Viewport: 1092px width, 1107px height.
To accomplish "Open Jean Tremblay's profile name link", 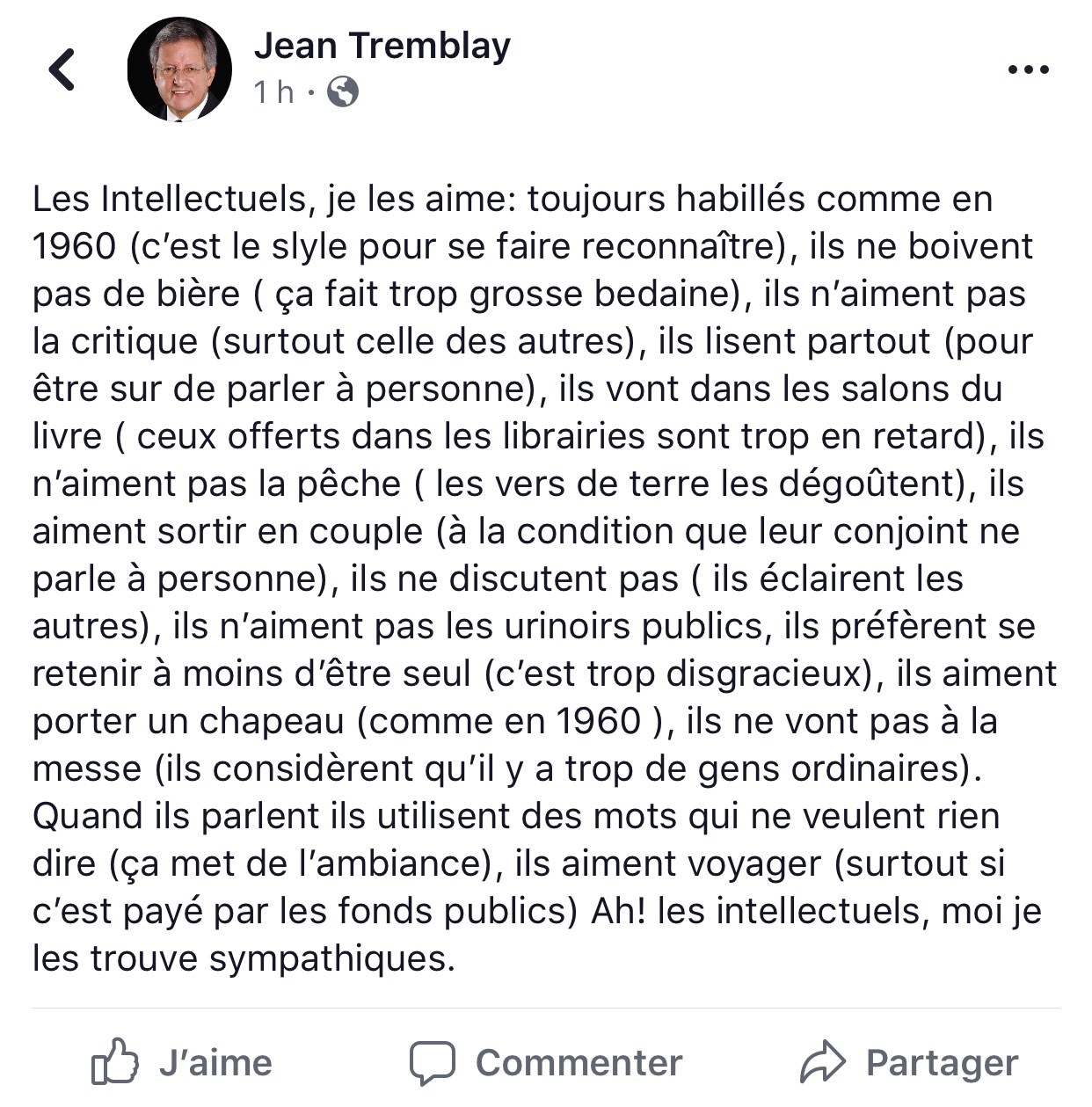I will coord(382,46).
